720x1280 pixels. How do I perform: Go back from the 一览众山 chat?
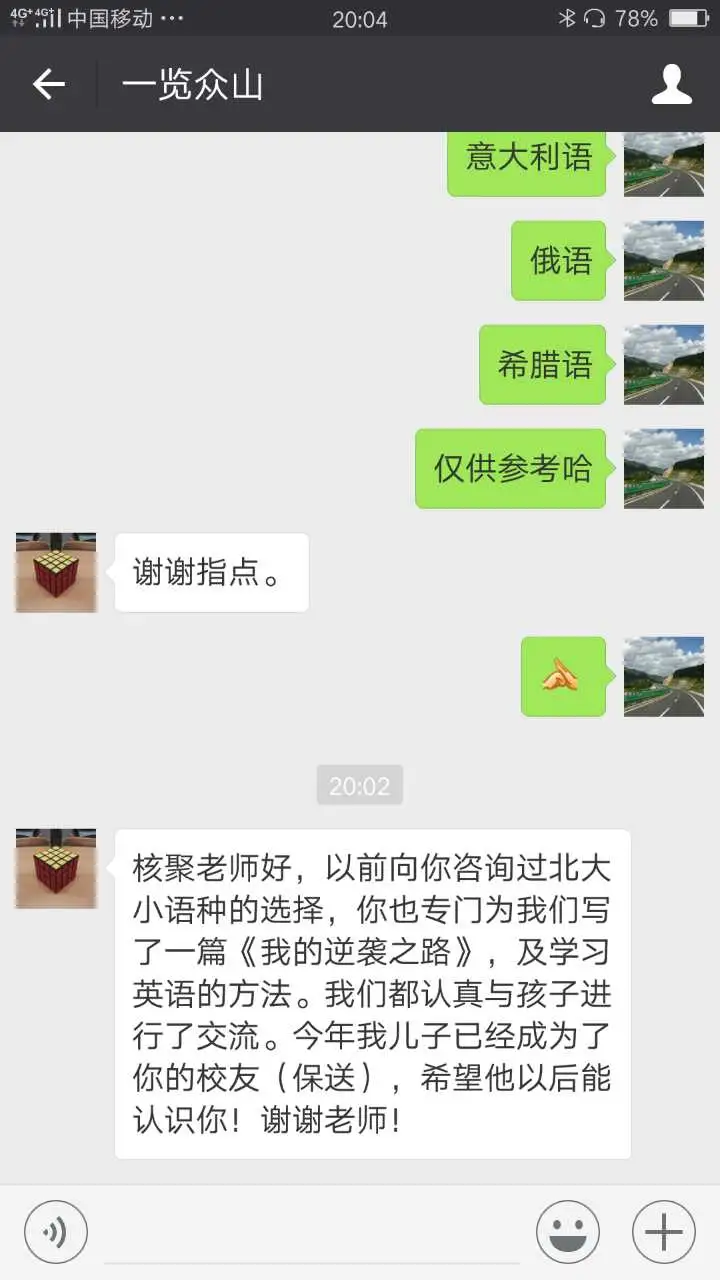coord(48,85)
